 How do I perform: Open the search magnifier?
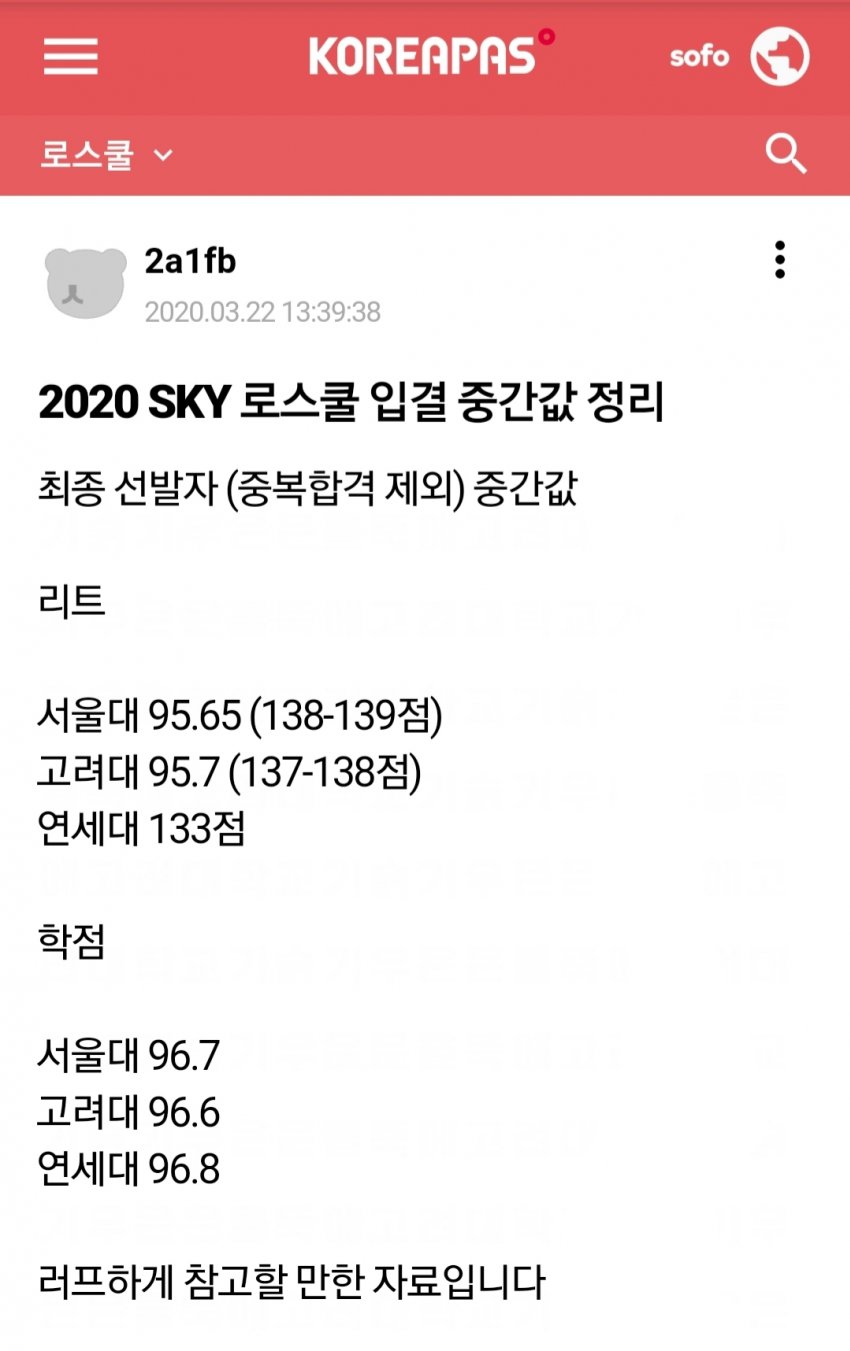(785, 155)
